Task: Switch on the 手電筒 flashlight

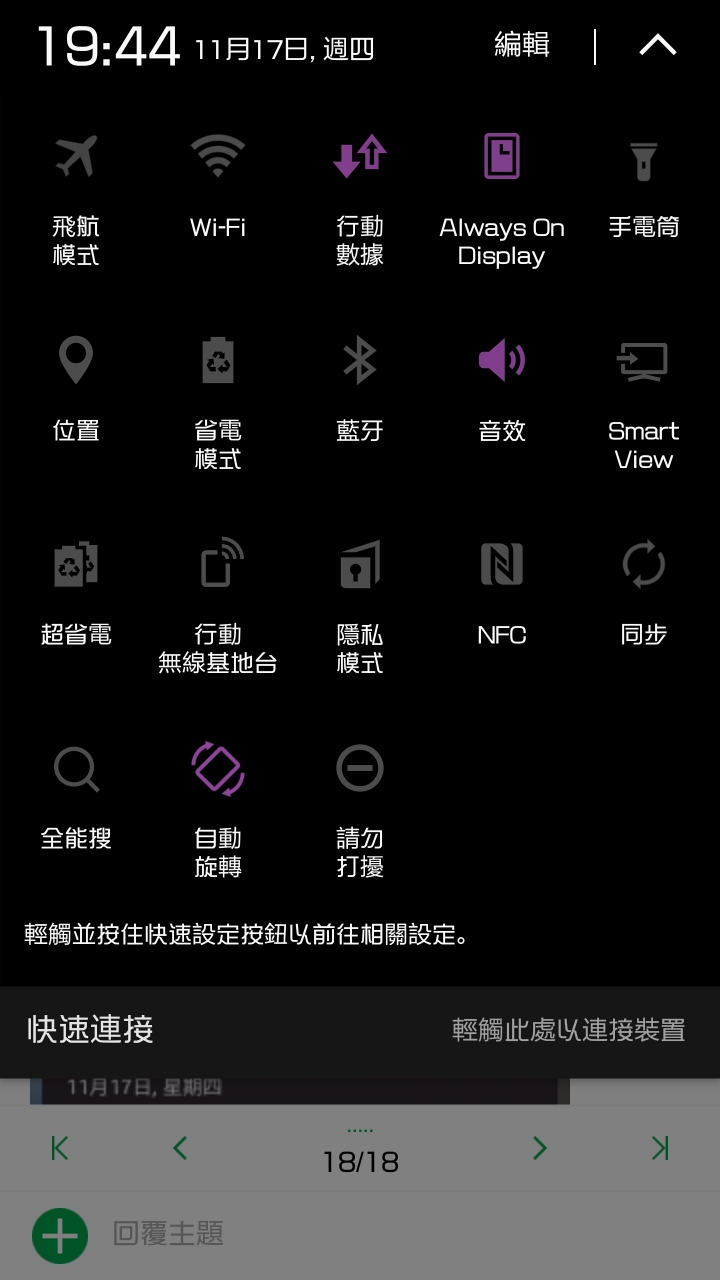Action: tap(643, 158)
